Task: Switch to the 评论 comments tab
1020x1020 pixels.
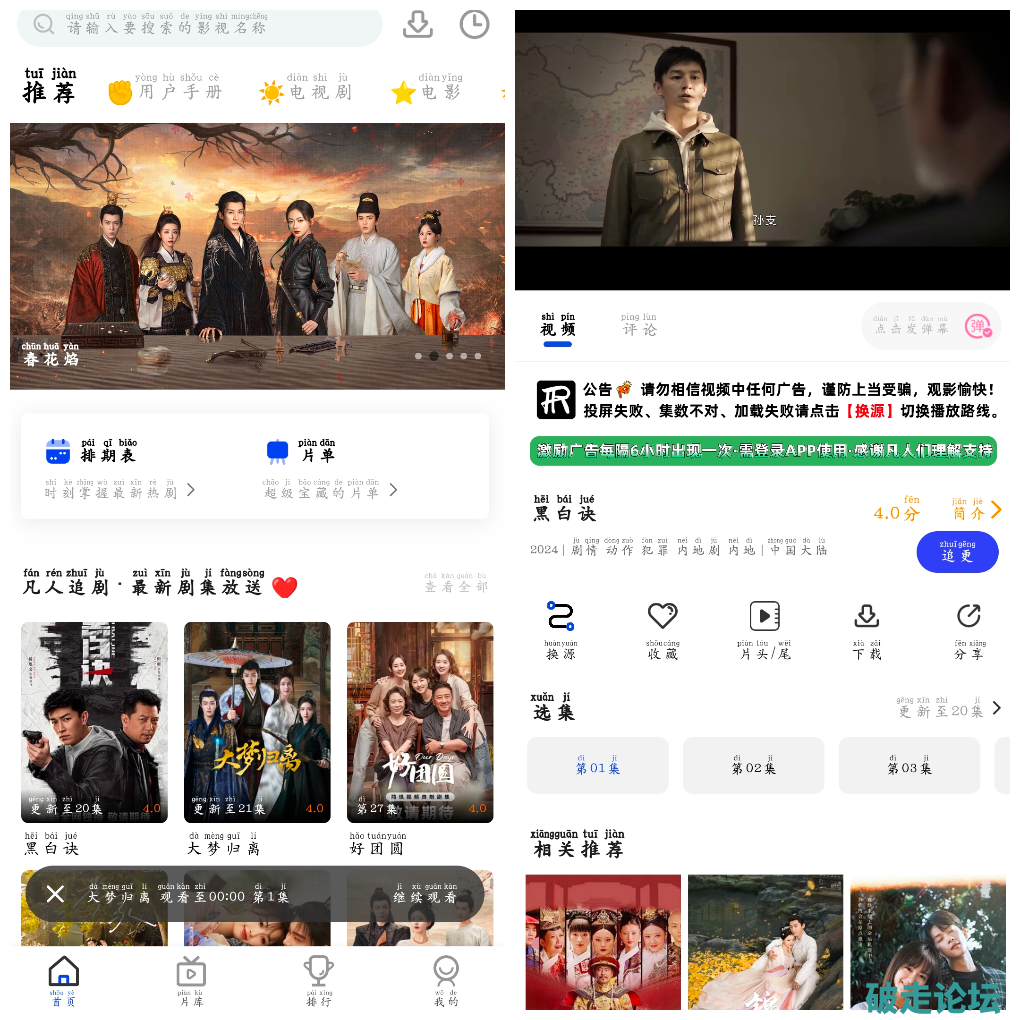Action: 638,328
